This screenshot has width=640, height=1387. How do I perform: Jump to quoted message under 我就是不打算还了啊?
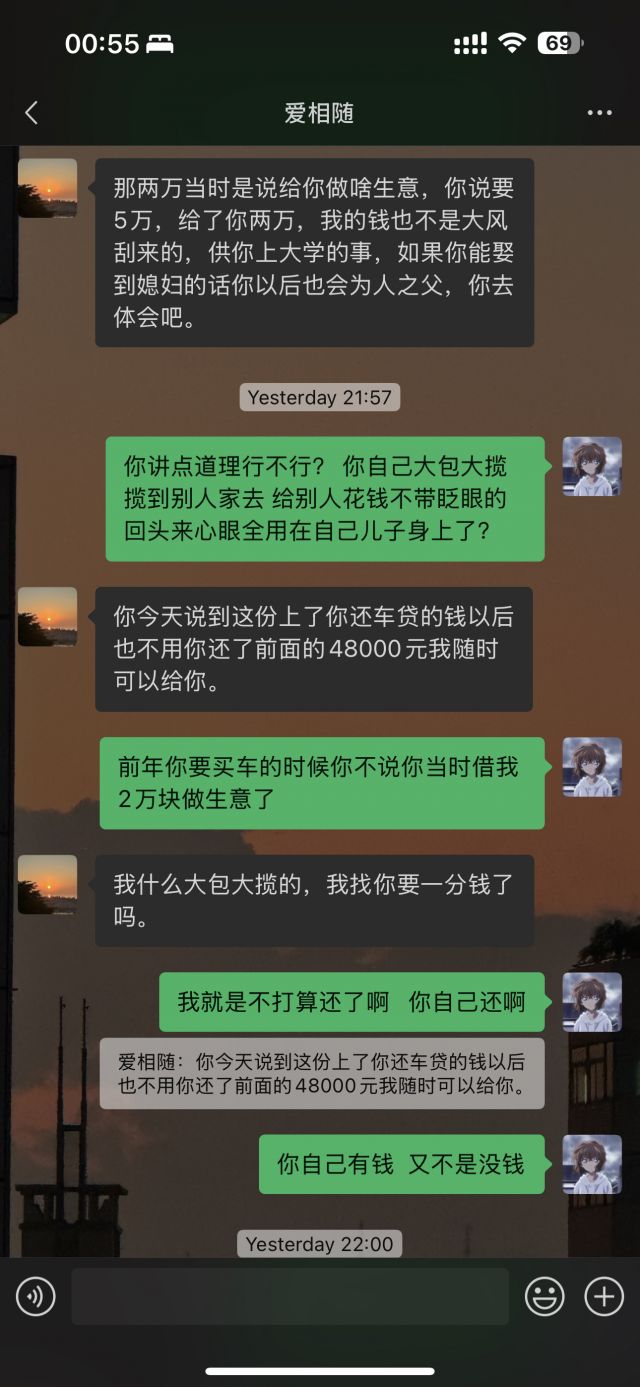[x=321, y=1073]
